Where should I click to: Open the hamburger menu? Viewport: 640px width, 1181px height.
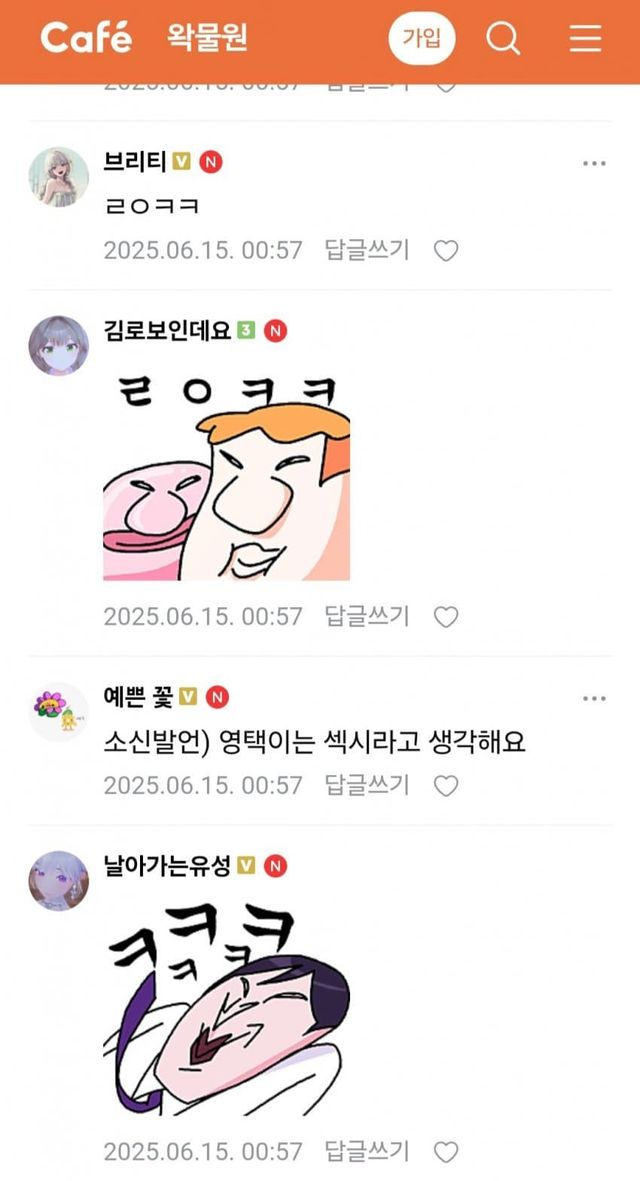(585, 39)
